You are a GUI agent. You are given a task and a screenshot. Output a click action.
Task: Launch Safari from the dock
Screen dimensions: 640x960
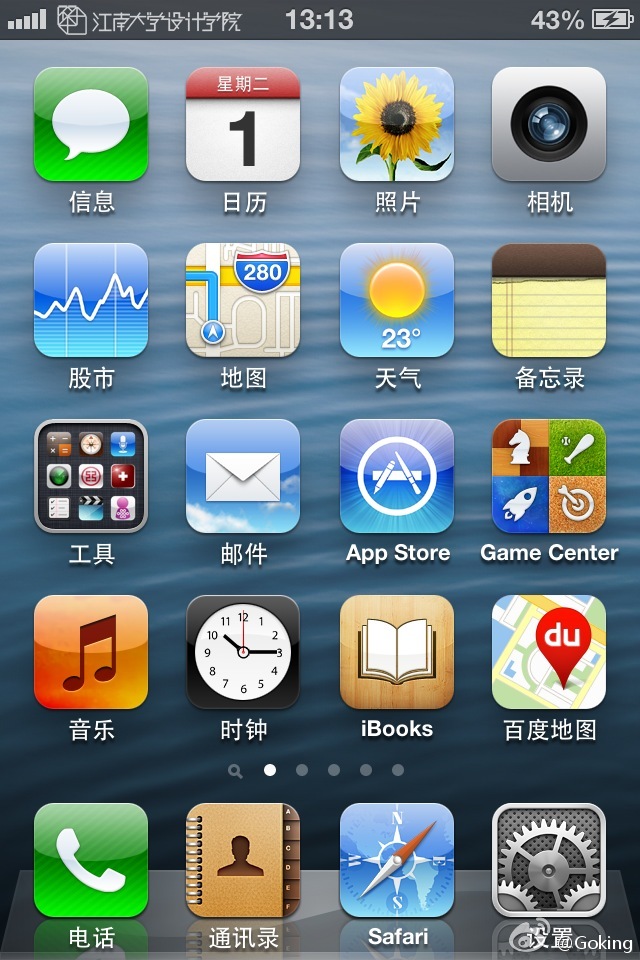point(397,860)
